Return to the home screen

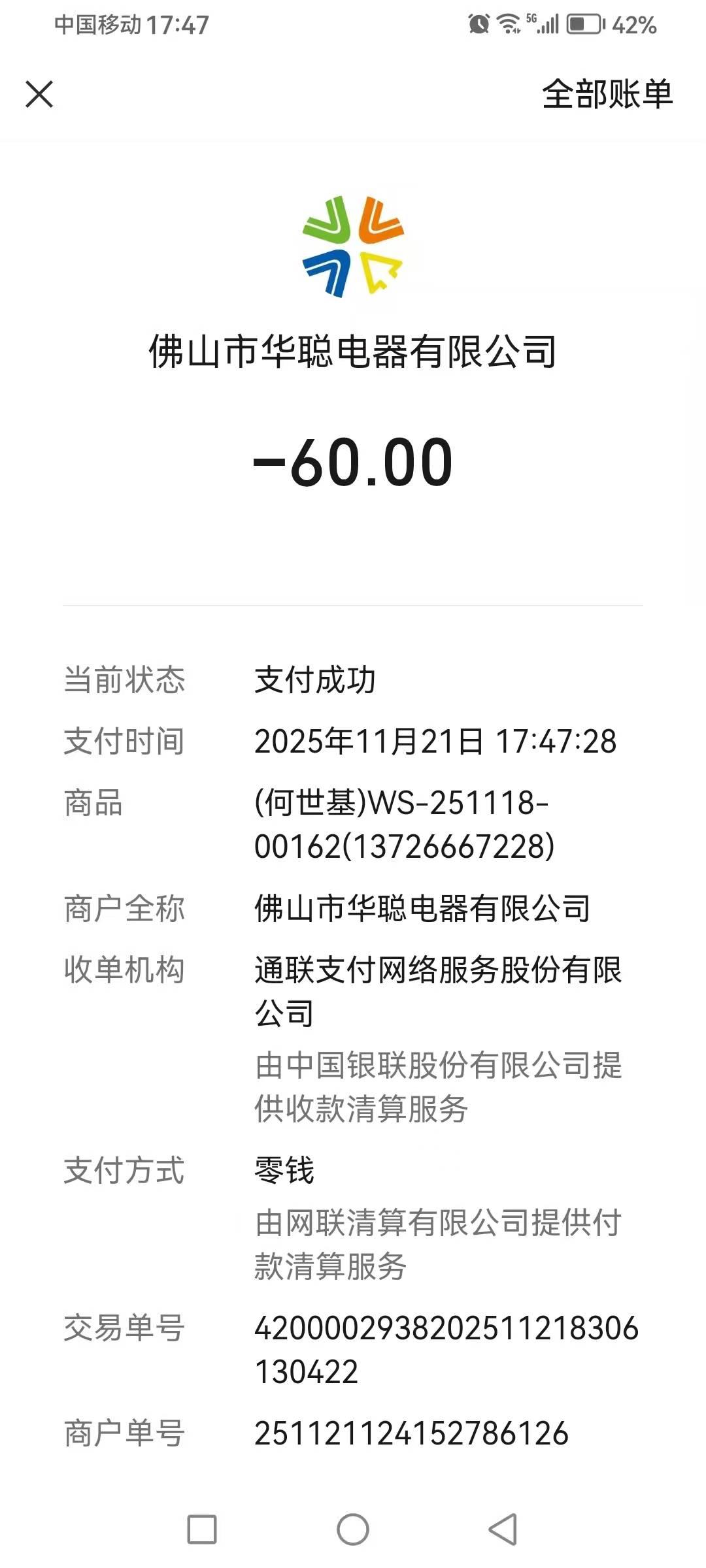[353, 1529]
